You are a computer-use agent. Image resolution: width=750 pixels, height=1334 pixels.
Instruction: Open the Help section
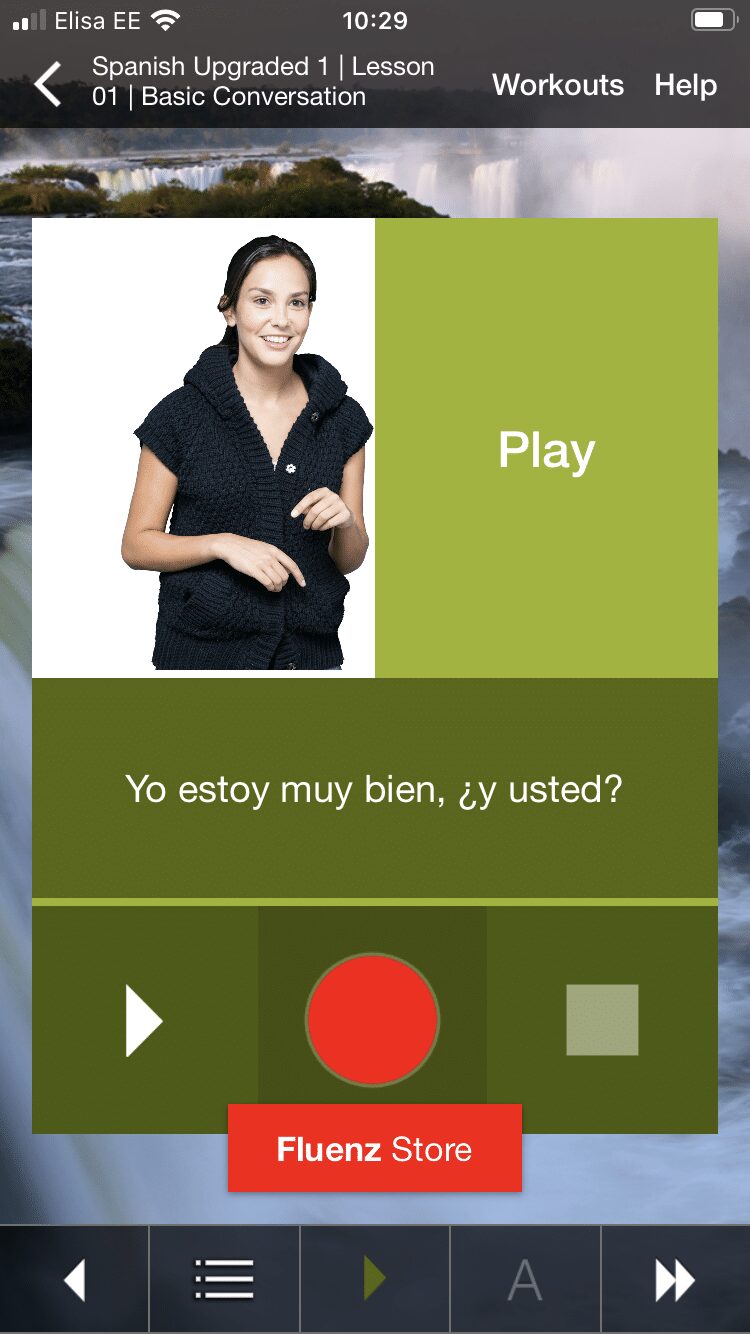tap(685, 85)
